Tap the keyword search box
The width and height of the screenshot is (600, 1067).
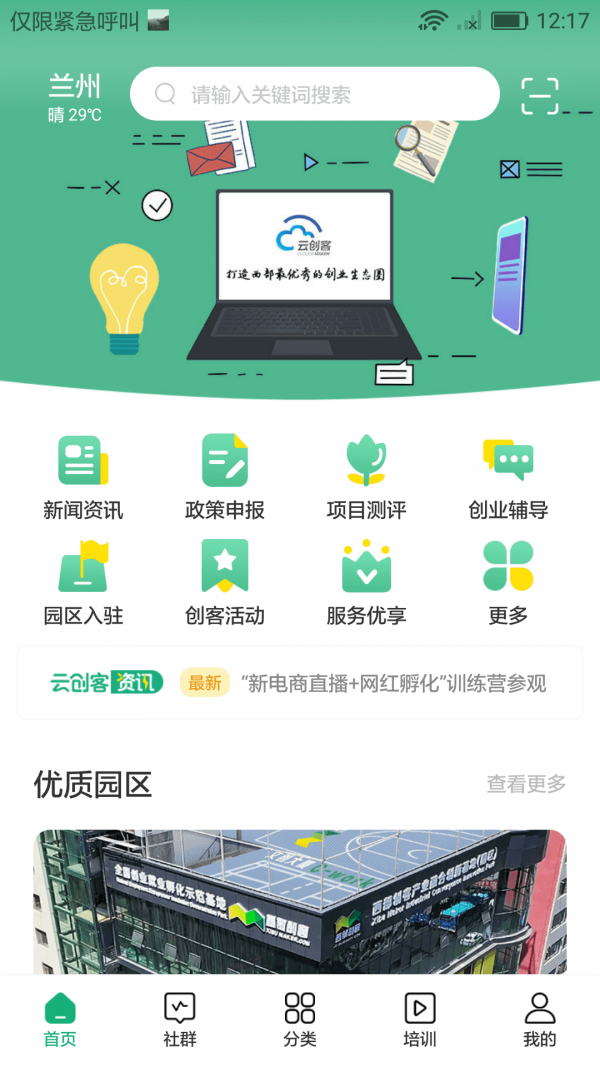click(x=314, y=95)
